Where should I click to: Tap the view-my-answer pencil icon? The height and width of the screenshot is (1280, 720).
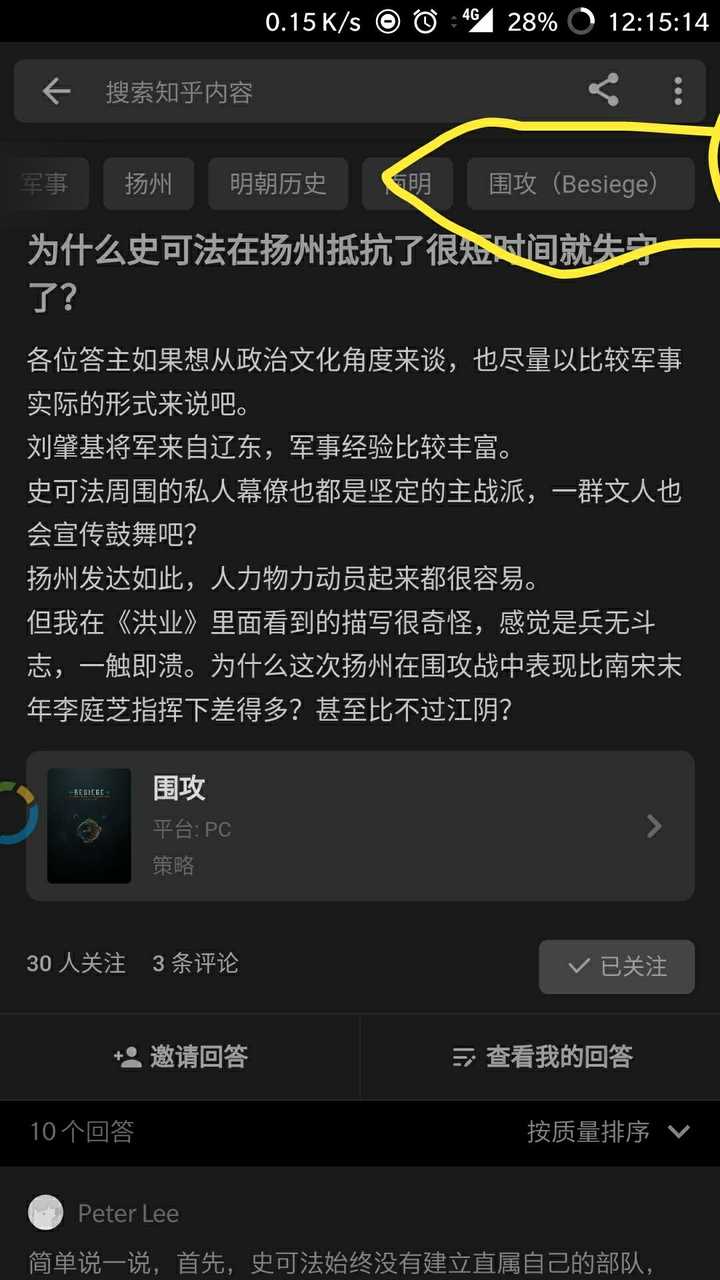462,1057
